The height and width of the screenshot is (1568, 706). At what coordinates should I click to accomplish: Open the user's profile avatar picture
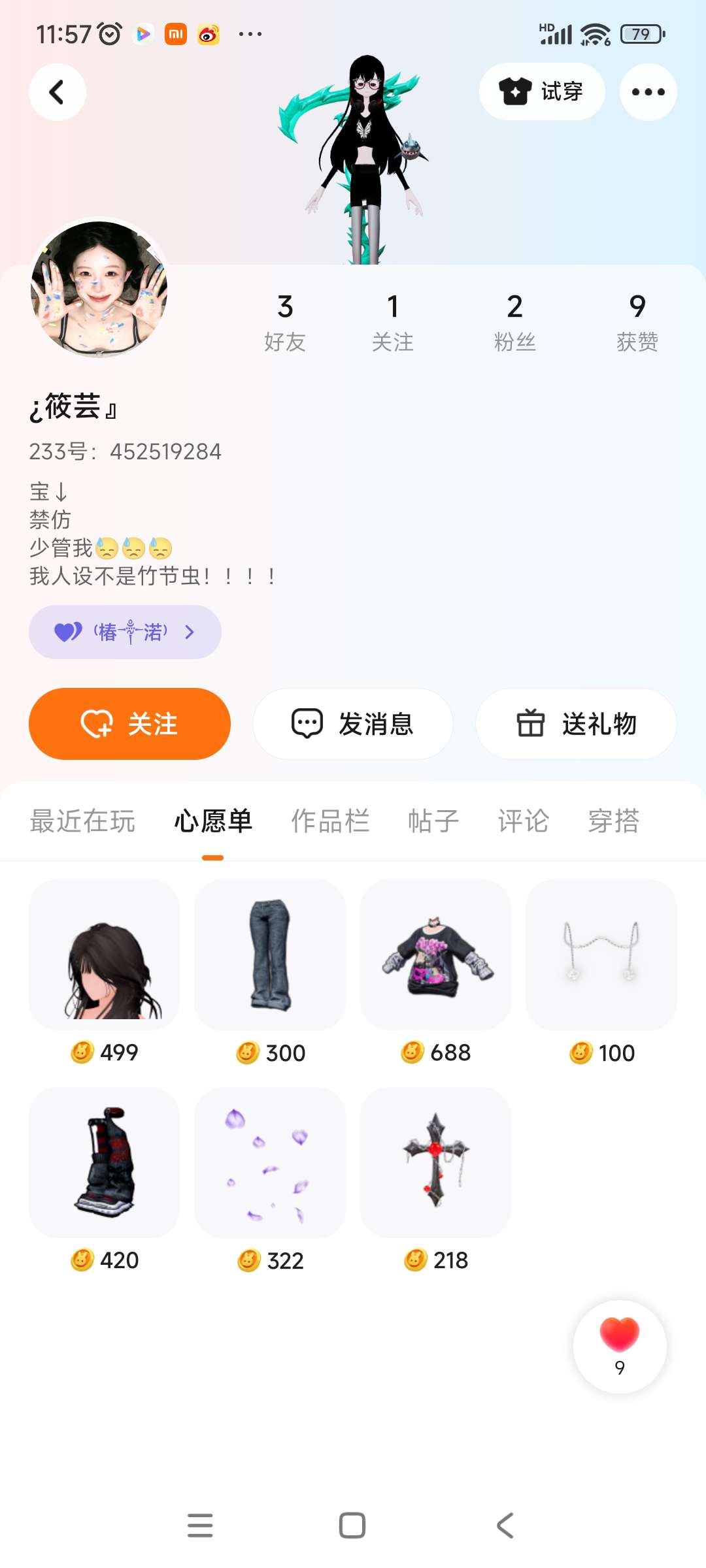pos(99,289)
